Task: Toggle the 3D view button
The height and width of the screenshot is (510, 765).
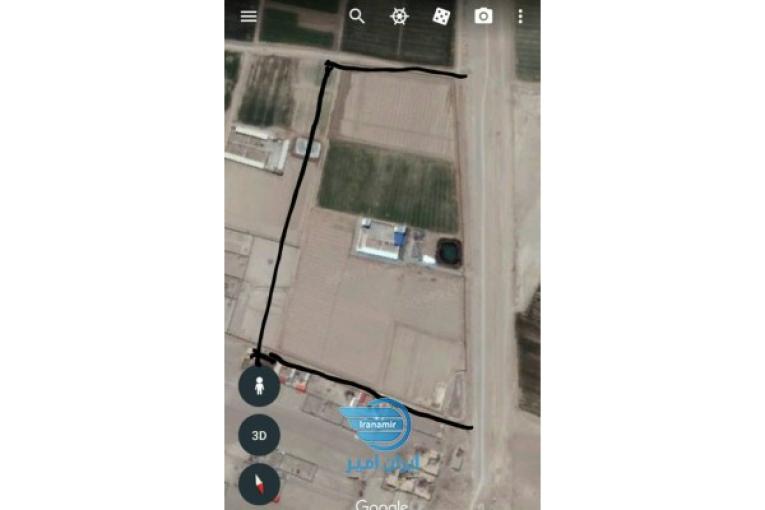Action: 259,435
